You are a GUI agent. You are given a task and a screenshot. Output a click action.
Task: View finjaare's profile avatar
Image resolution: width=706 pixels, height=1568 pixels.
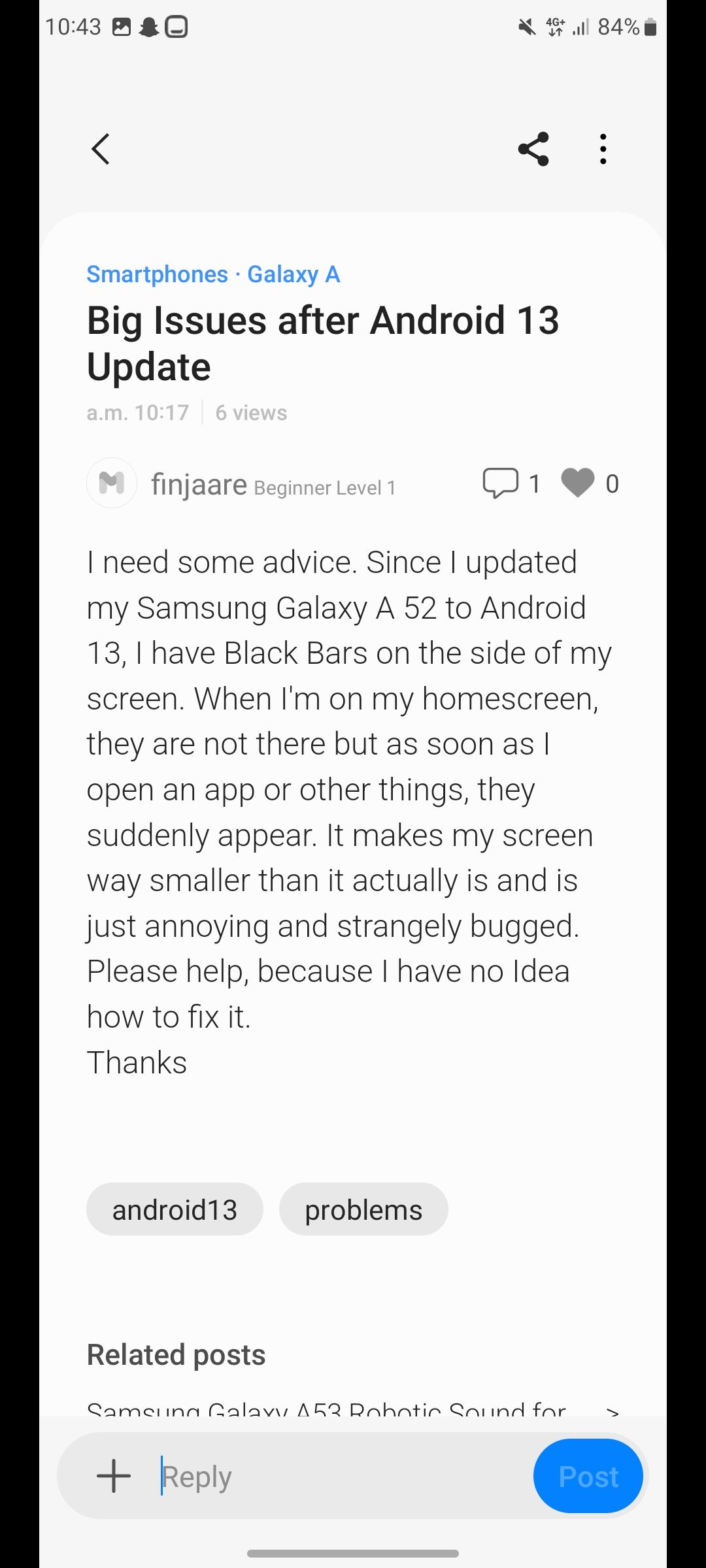(112, 483)
